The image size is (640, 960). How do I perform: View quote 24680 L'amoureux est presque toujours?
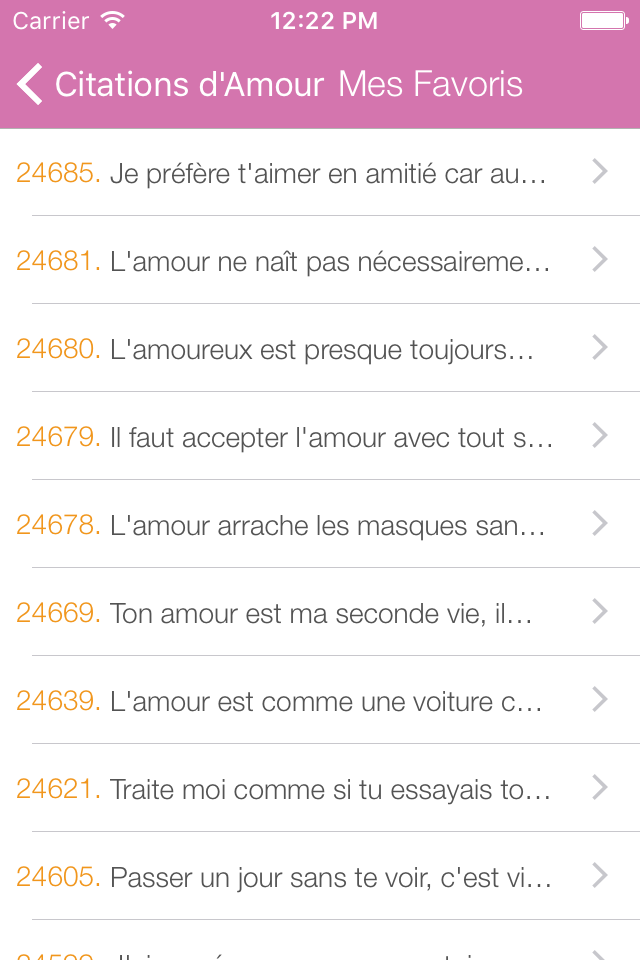(320, 349)
